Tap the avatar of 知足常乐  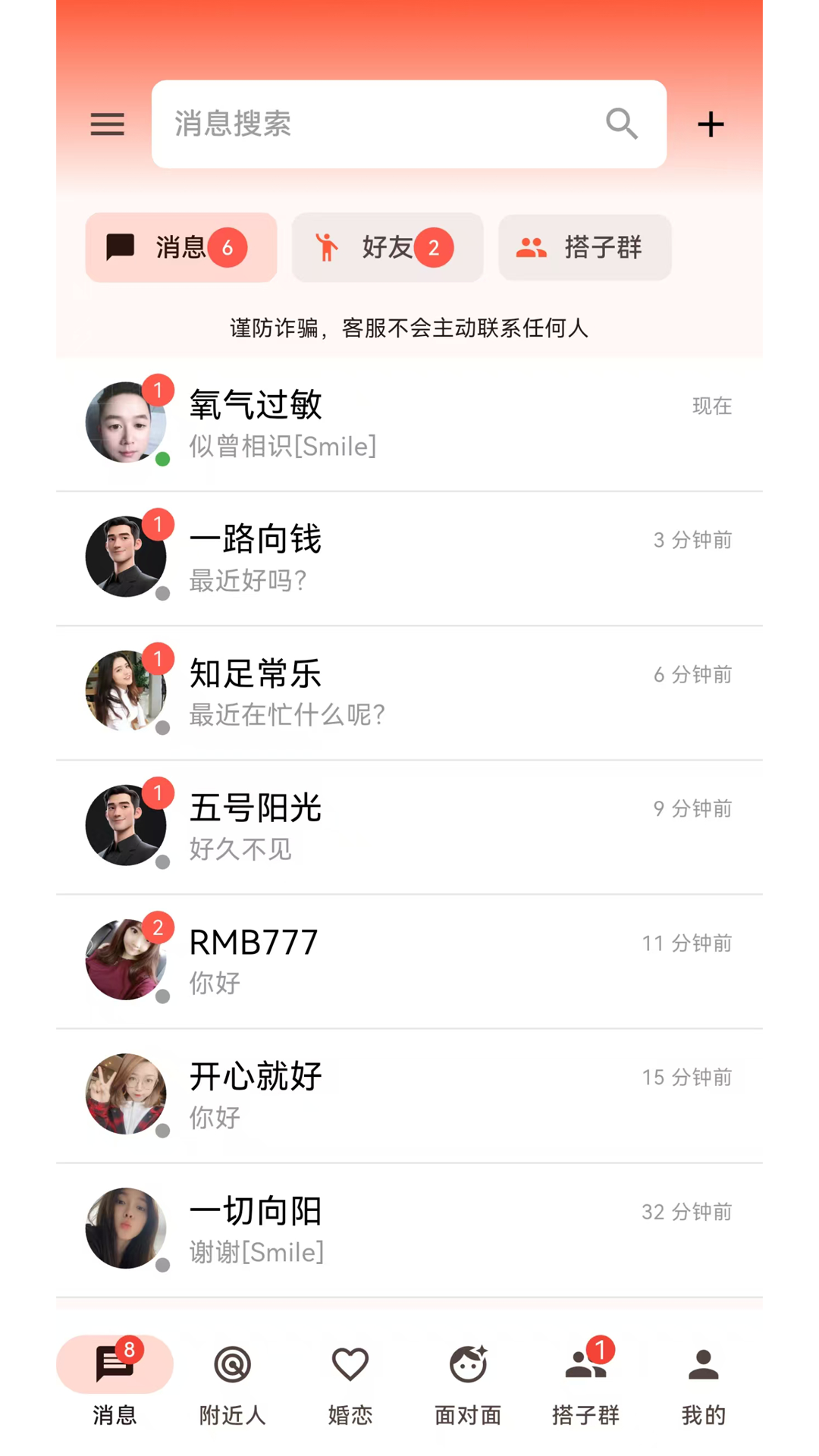point(126,692)
